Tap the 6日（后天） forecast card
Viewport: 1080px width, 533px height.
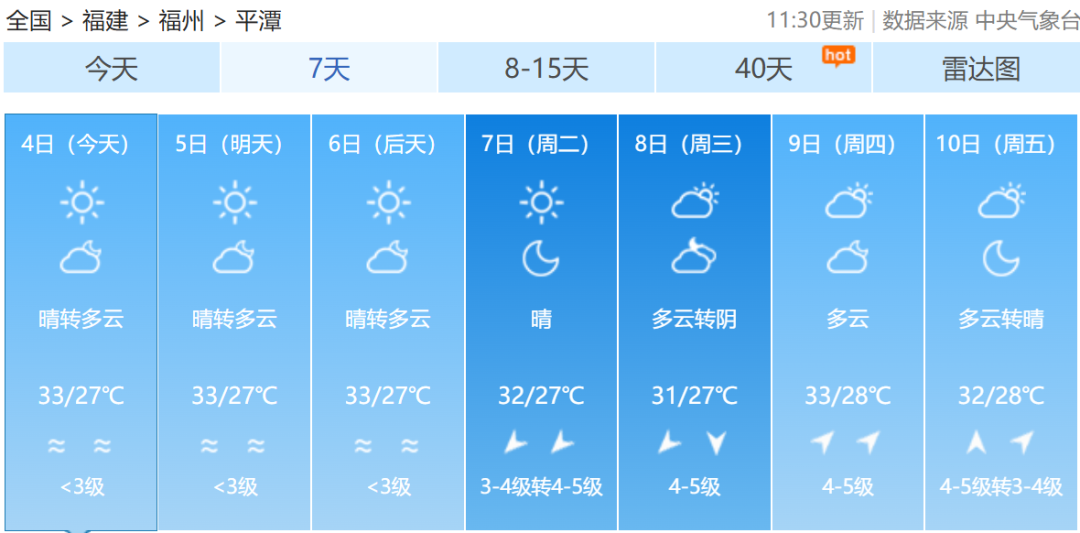(x=388, y=320)
